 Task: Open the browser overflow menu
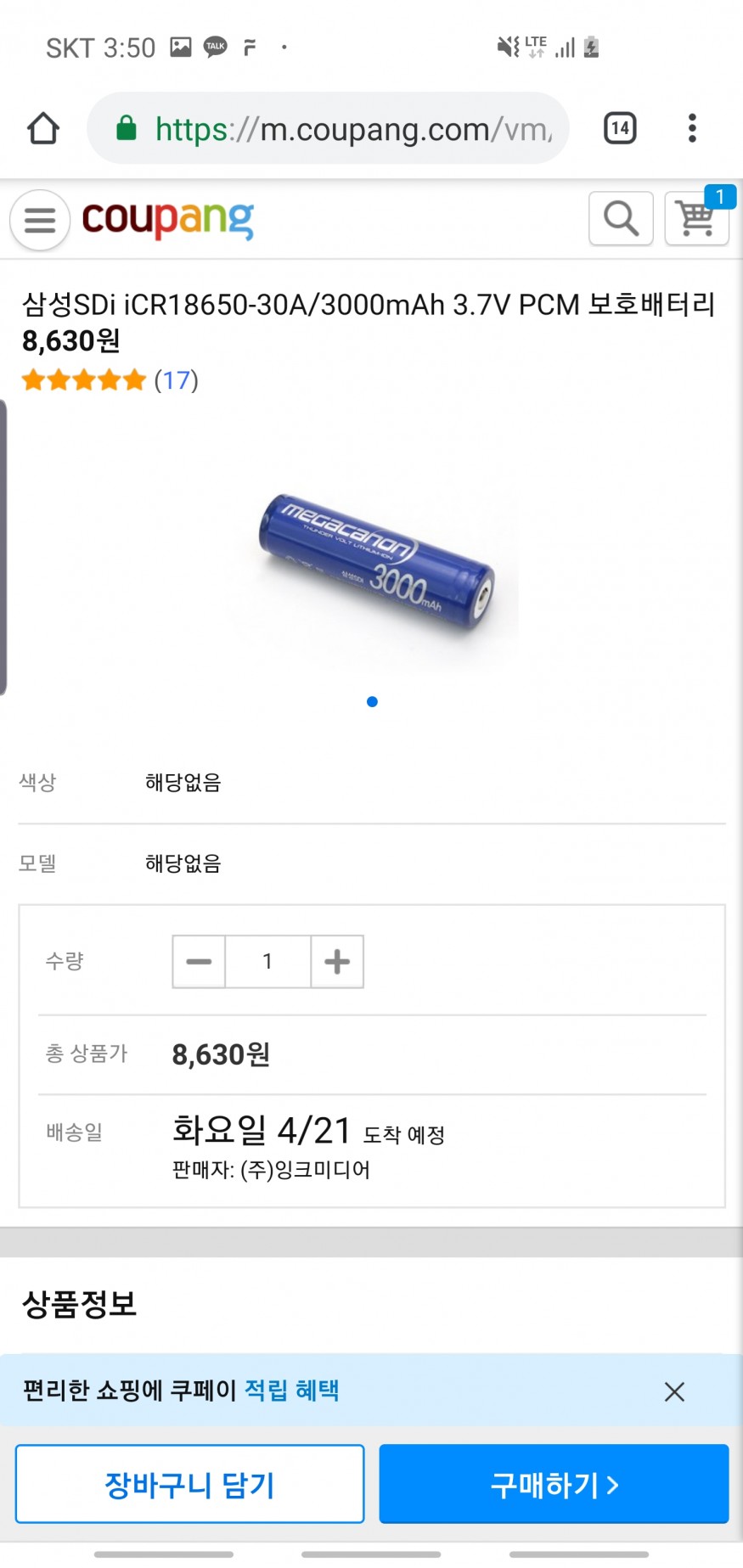[x=692, y=129]
